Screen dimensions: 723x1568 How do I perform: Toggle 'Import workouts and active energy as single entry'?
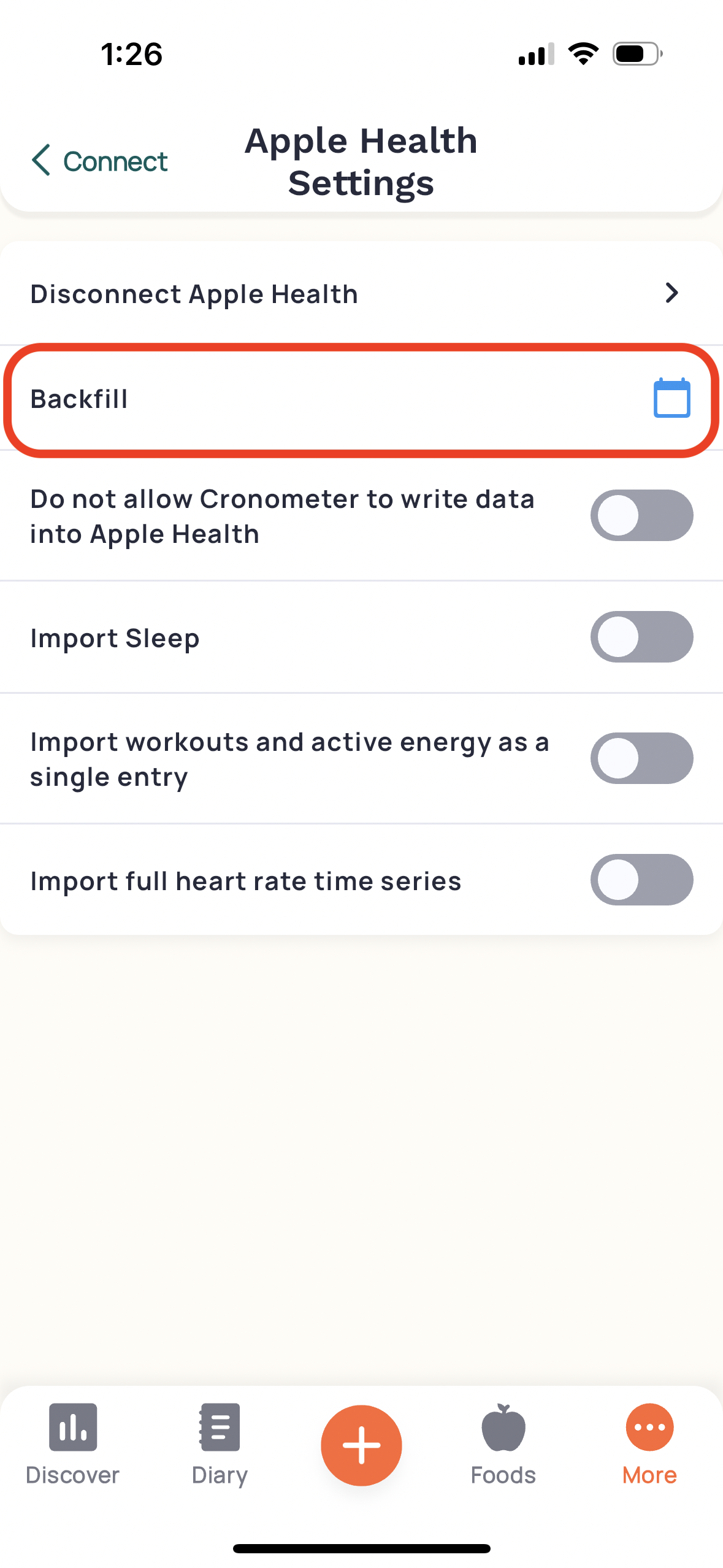click(x=641, y=758)
